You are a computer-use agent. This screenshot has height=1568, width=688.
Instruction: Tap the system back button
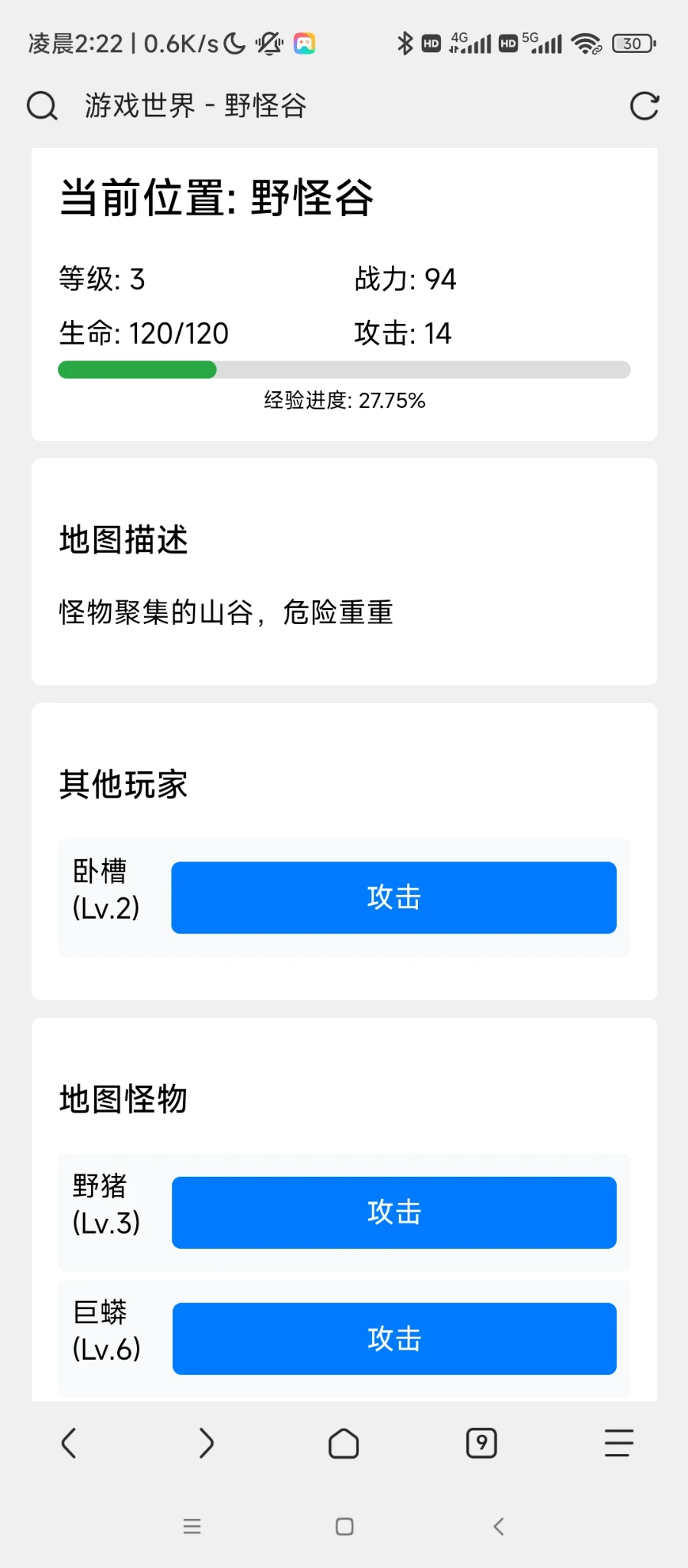(498, 1527)
